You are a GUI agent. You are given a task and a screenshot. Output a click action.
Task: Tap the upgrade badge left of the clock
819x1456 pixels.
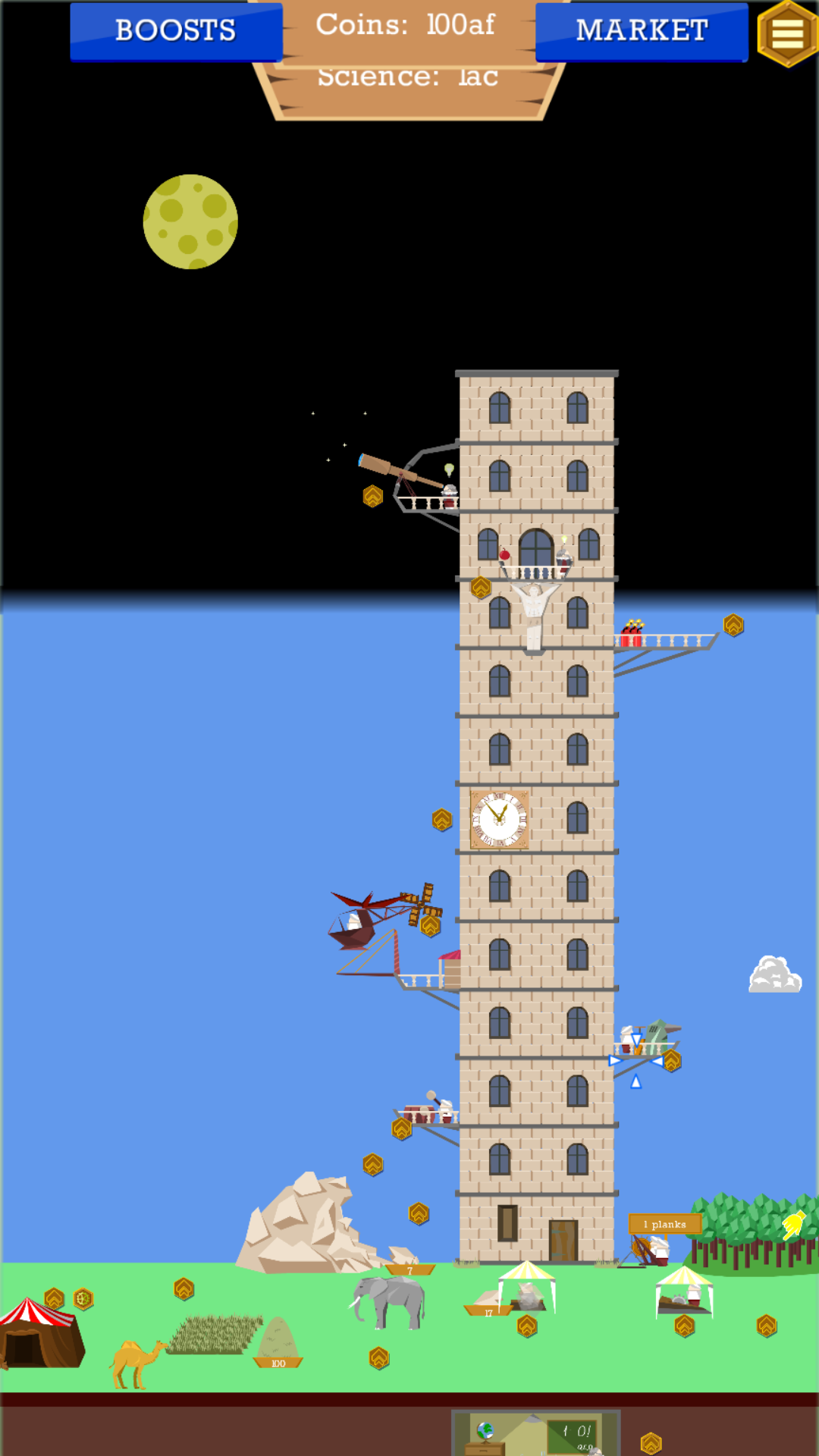442,820
